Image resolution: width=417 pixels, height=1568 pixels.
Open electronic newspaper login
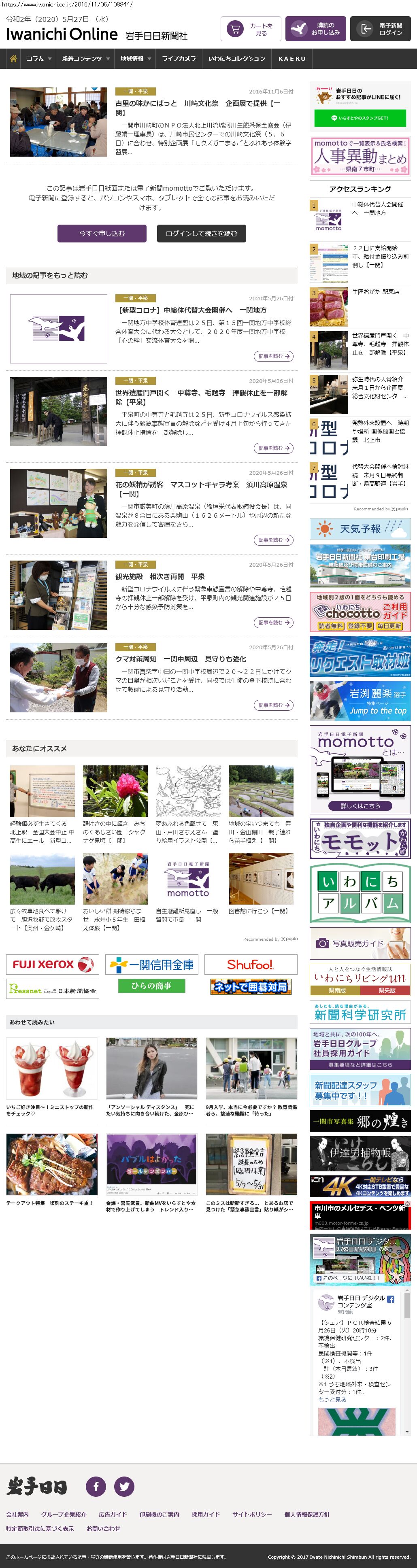tap(380, 29)
